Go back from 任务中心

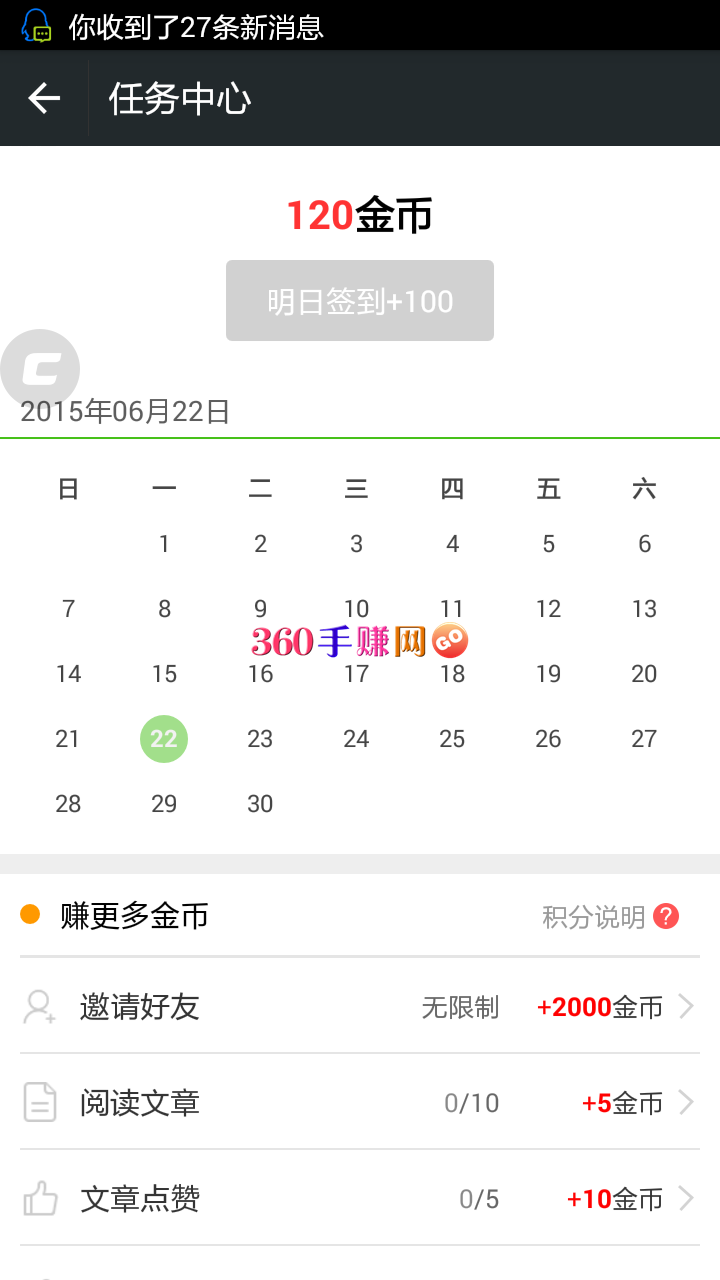pos(44,98)
